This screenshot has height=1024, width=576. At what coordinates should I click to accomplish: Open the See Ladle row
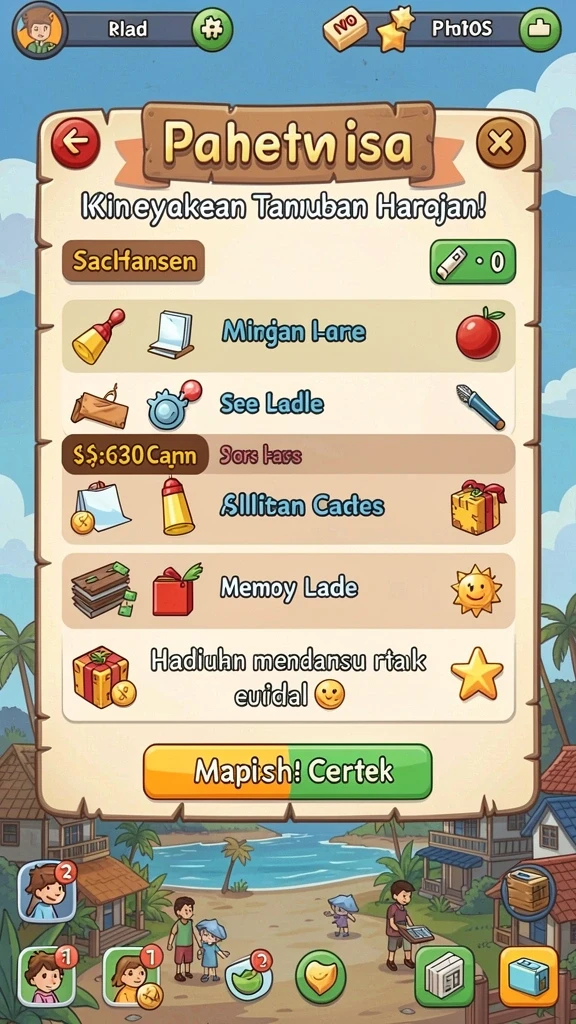coord(288,405)
